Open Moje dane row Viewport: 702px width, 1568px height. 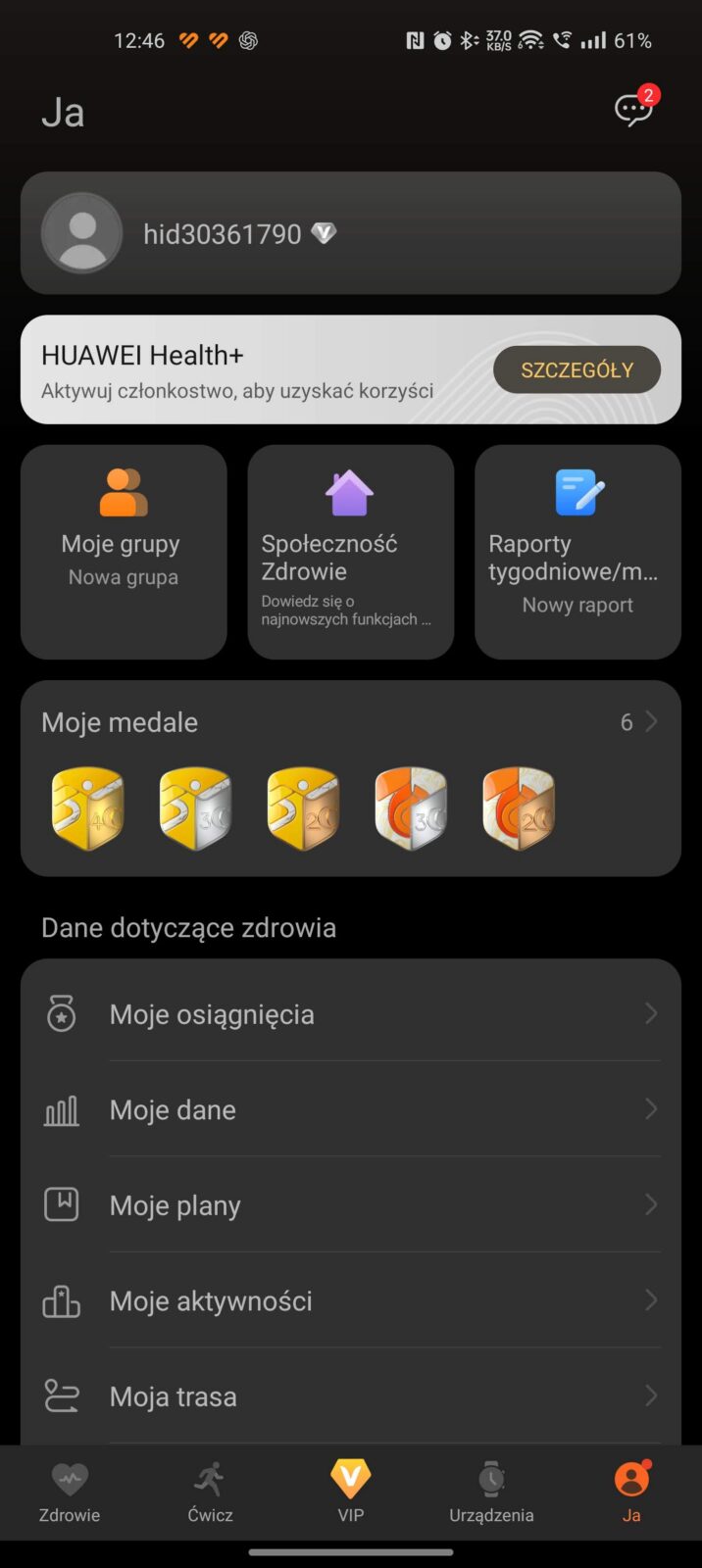[350, 1109]
